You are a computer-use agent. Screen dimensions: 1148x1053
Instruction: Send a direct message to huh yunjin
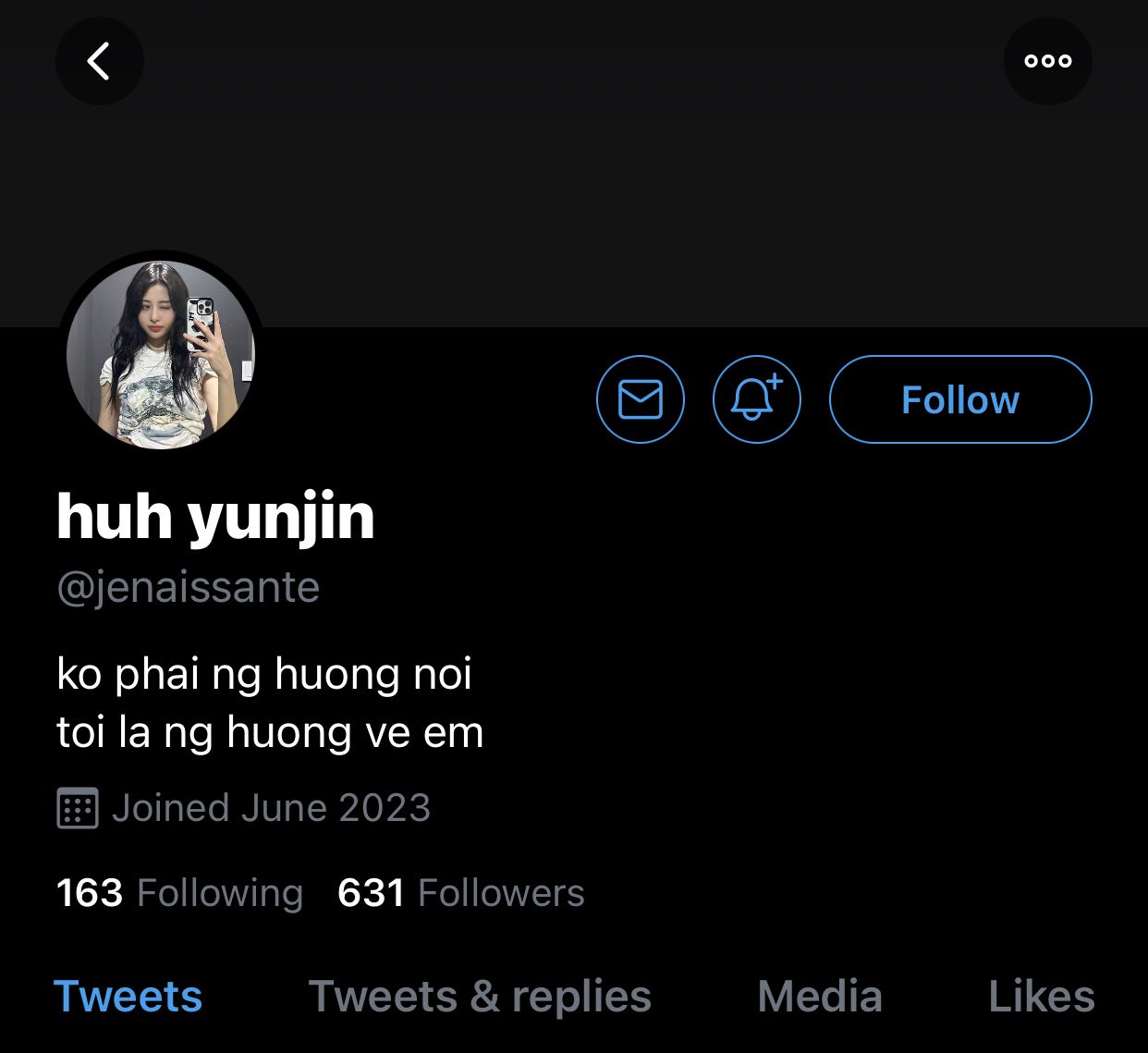point(641,399)
